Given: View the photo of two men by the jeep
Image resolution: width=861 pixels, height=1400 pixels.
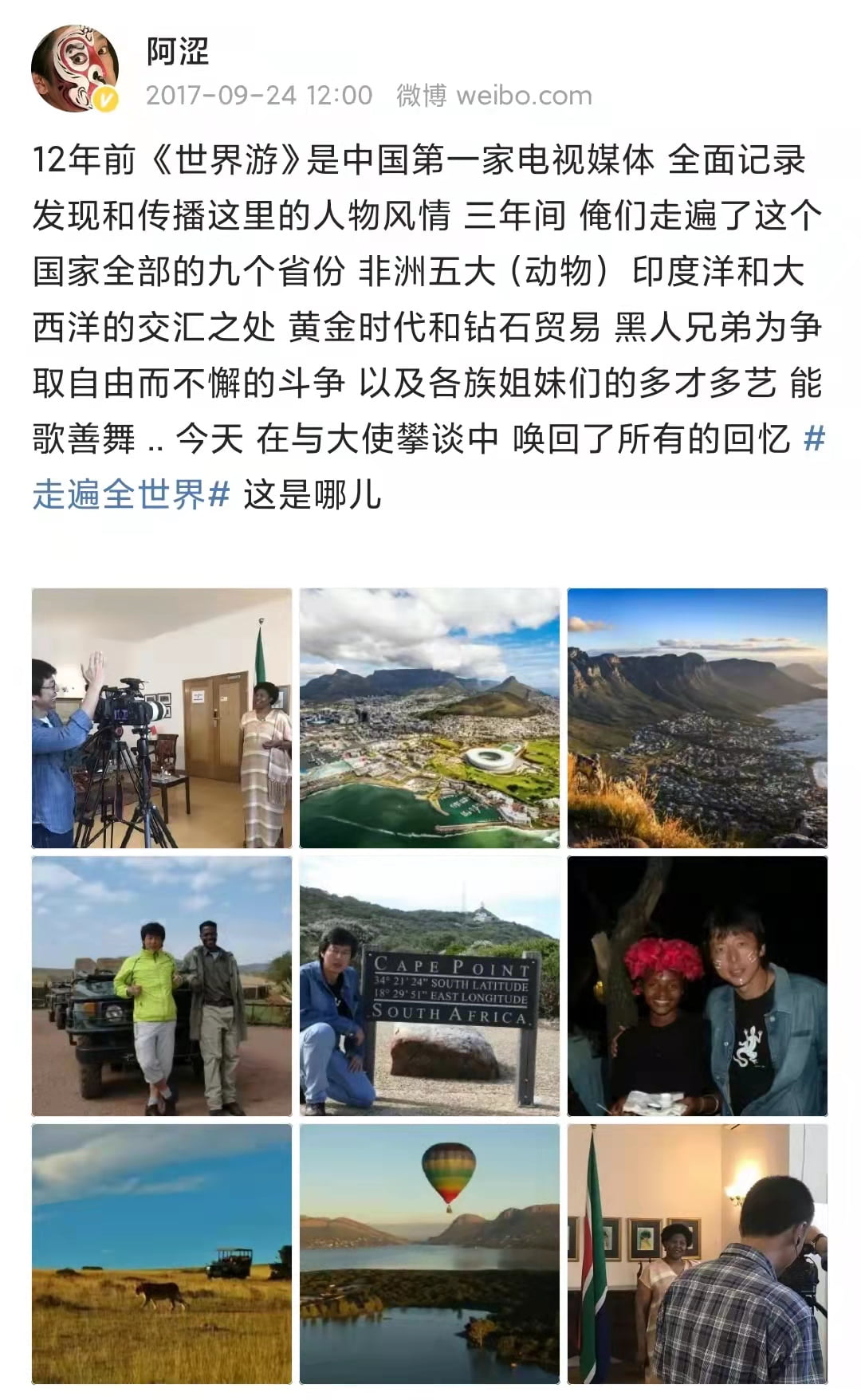Looking at the screenshot, I should [162, 985].
